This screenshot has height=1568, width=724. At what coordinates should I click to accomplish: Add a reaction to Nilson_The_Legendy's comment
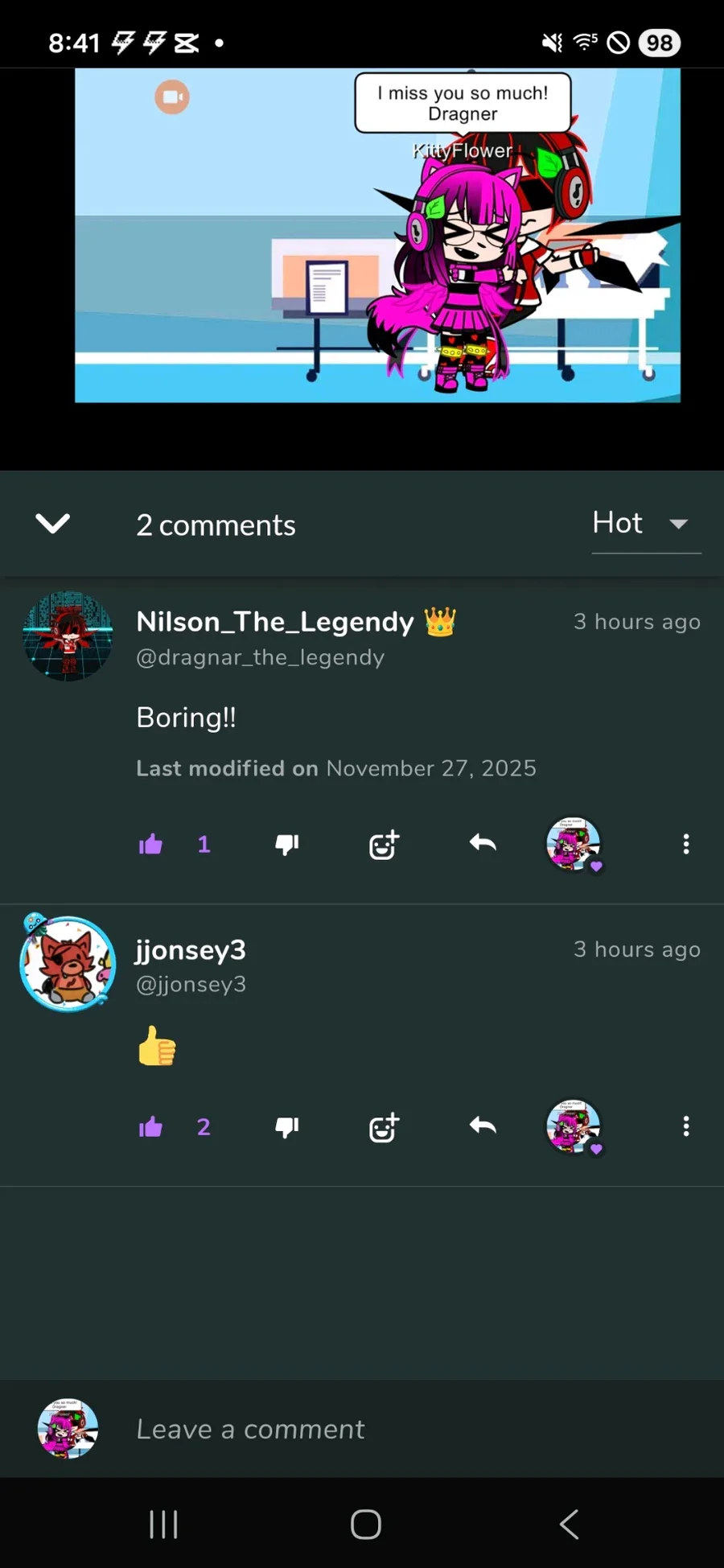pyautogui.click(x=384, y=844)
